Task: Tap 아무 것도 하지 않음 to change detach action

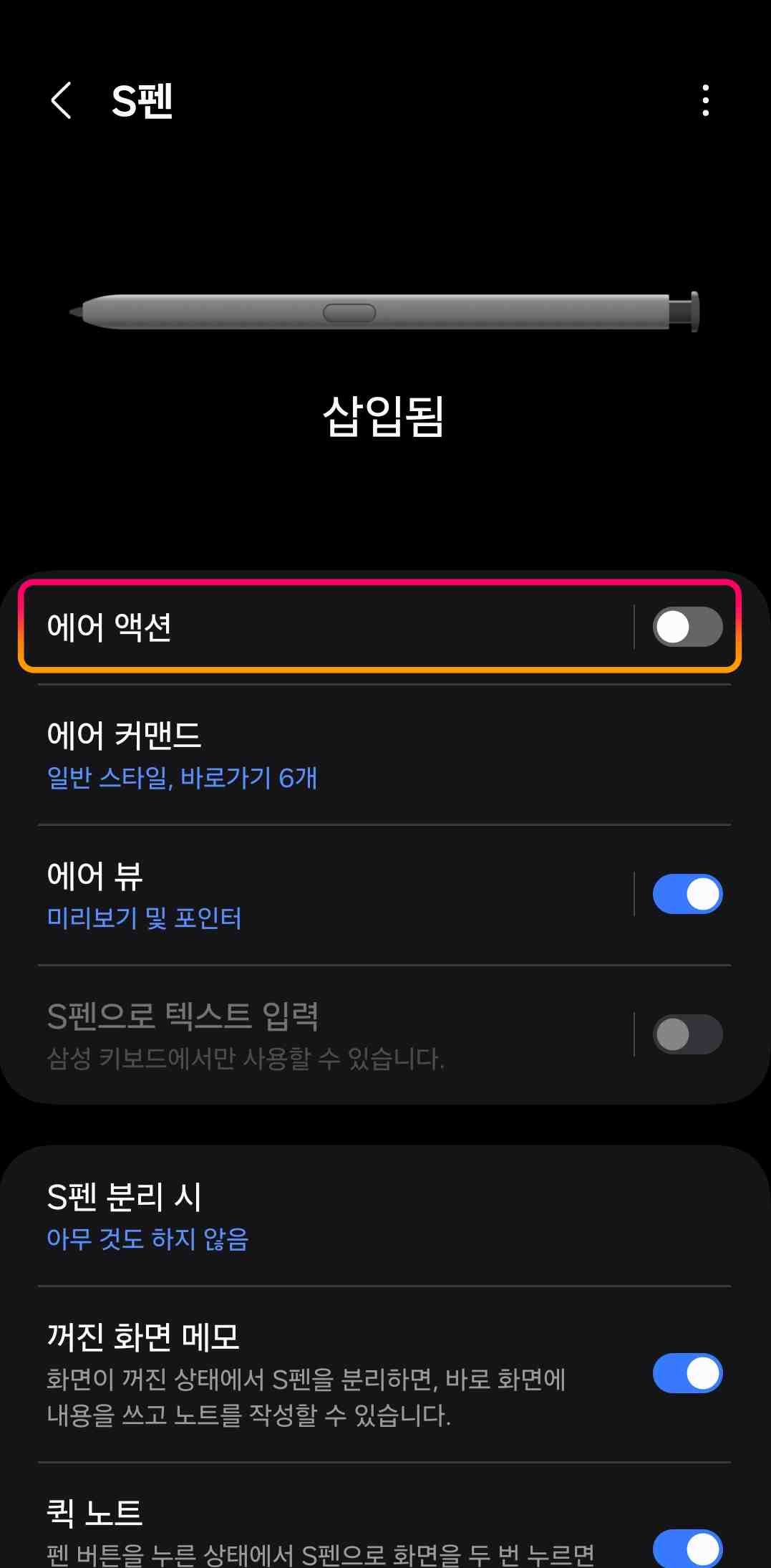Action: pyautogui.click(x=147, y=1239)
